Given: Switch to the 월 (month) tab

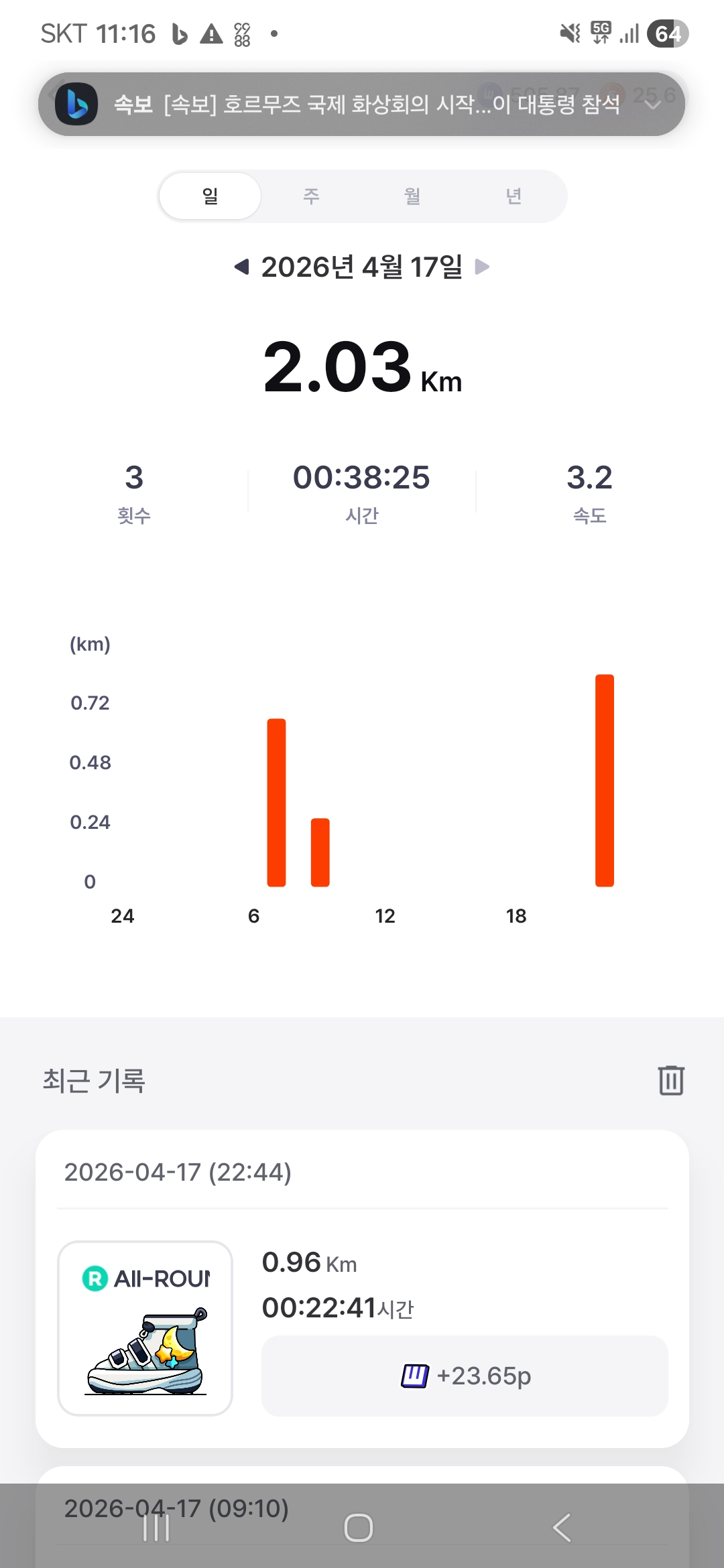Looking at the screenshot, I should pyautogui.click(x=412, y=196).
